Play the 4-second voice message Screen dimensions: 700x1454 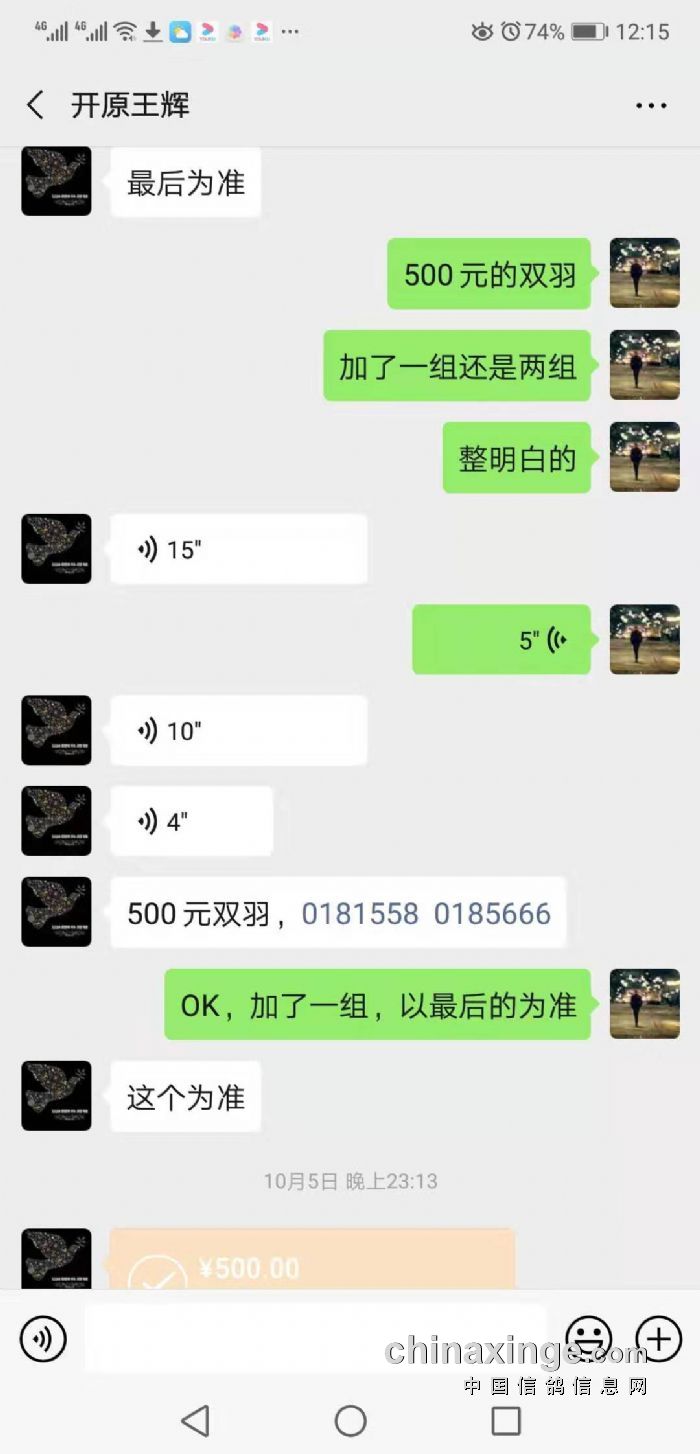pyautogui.click(x=191, y=822)
